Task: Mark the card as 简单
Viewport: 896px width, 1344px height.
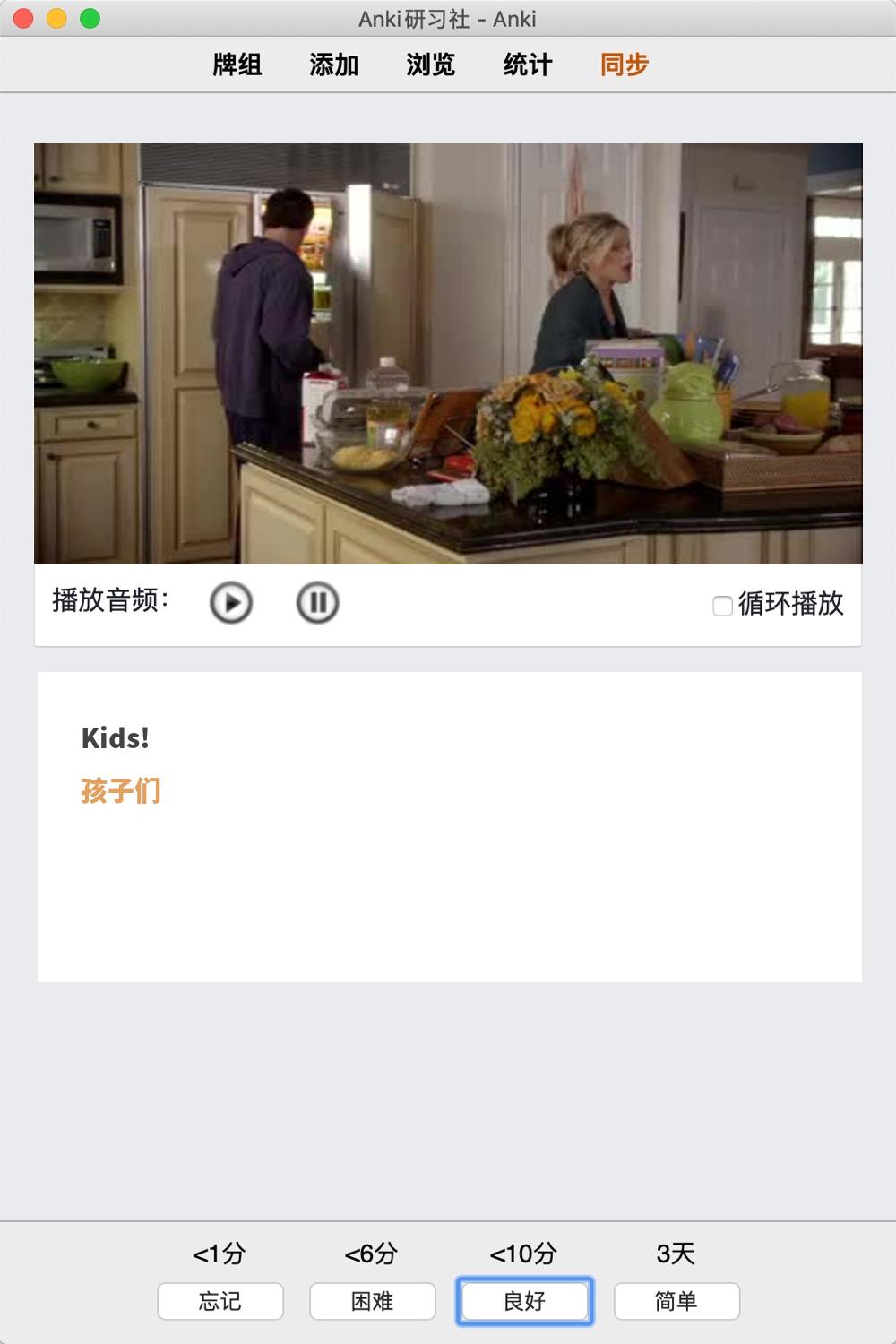Action: 676,1301
